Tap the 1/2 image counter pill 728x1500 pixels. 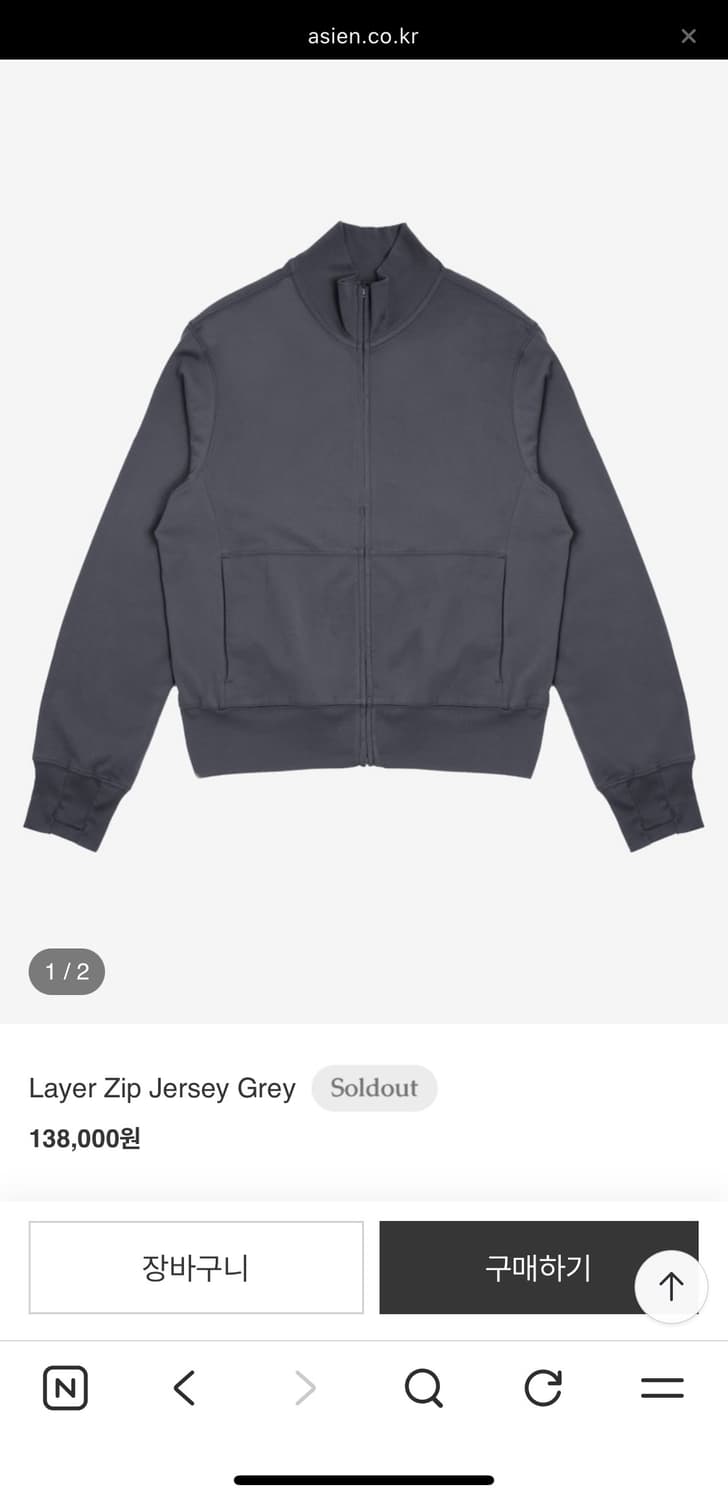point(66,971)
